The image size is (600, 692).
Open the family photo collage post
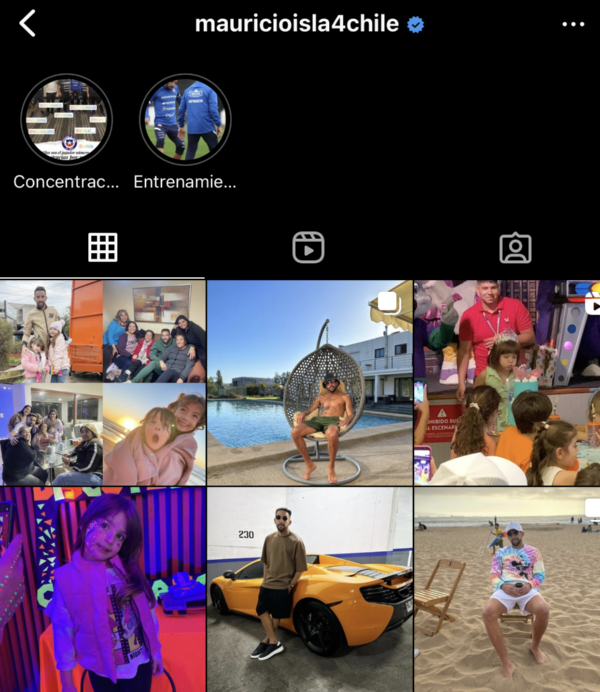(x=102, y=383)
